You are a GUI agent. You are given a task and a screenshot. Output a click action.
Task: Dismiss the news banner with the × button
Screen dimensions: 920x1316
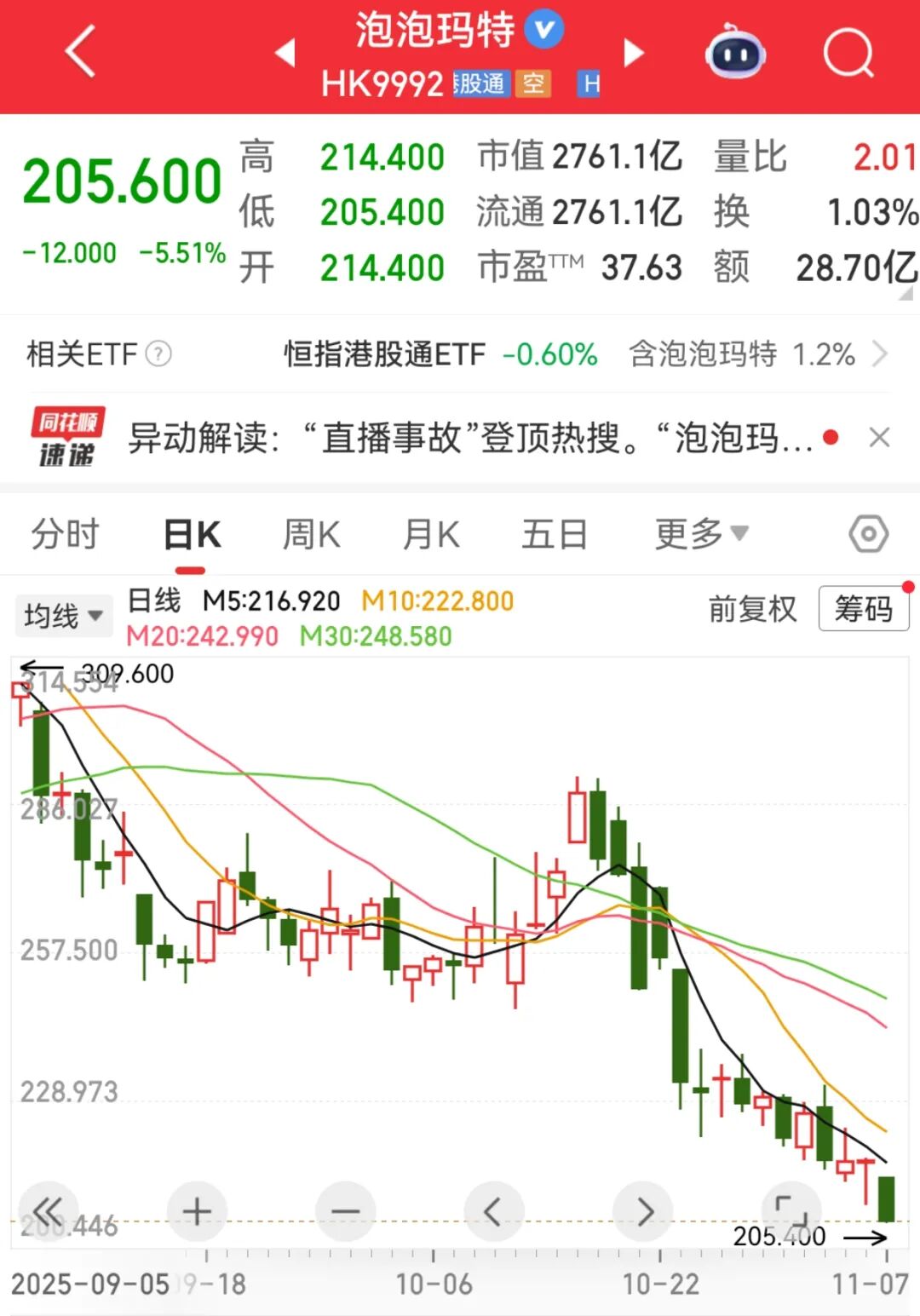pos(880,437)
